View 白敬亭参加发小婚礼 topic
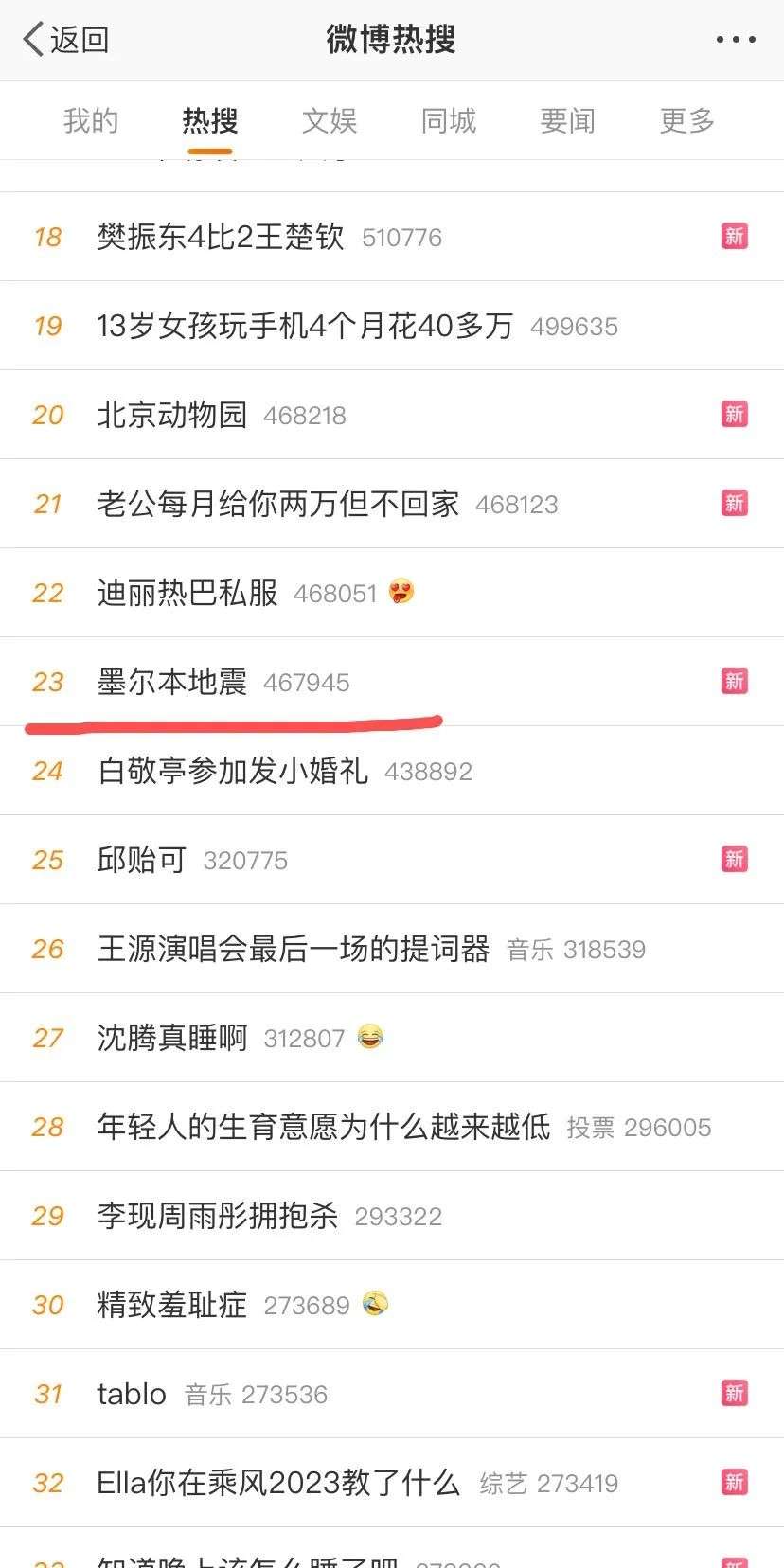This screenshot has width=784, height=1568. pyautogui.click(x=233, y=771)
